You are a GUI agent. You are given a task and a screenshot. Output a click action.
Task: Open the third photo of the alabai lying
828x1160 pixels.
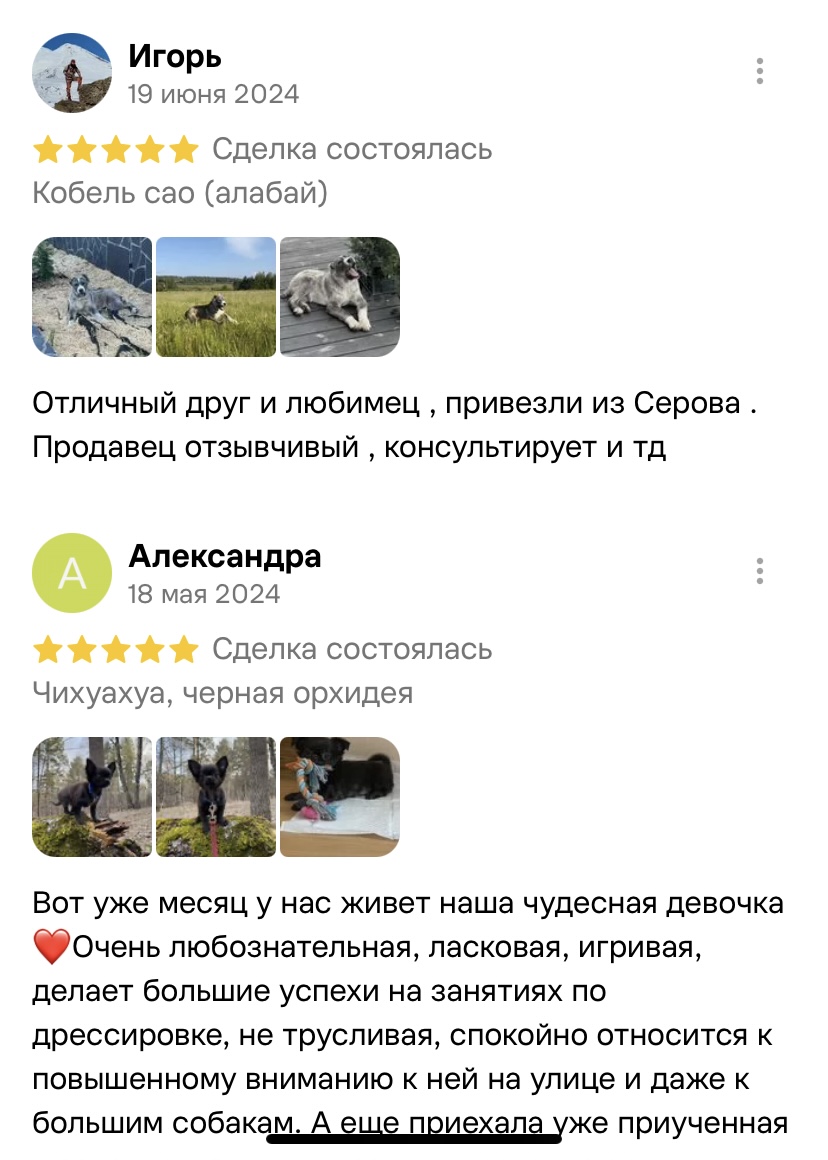point(340,297)
